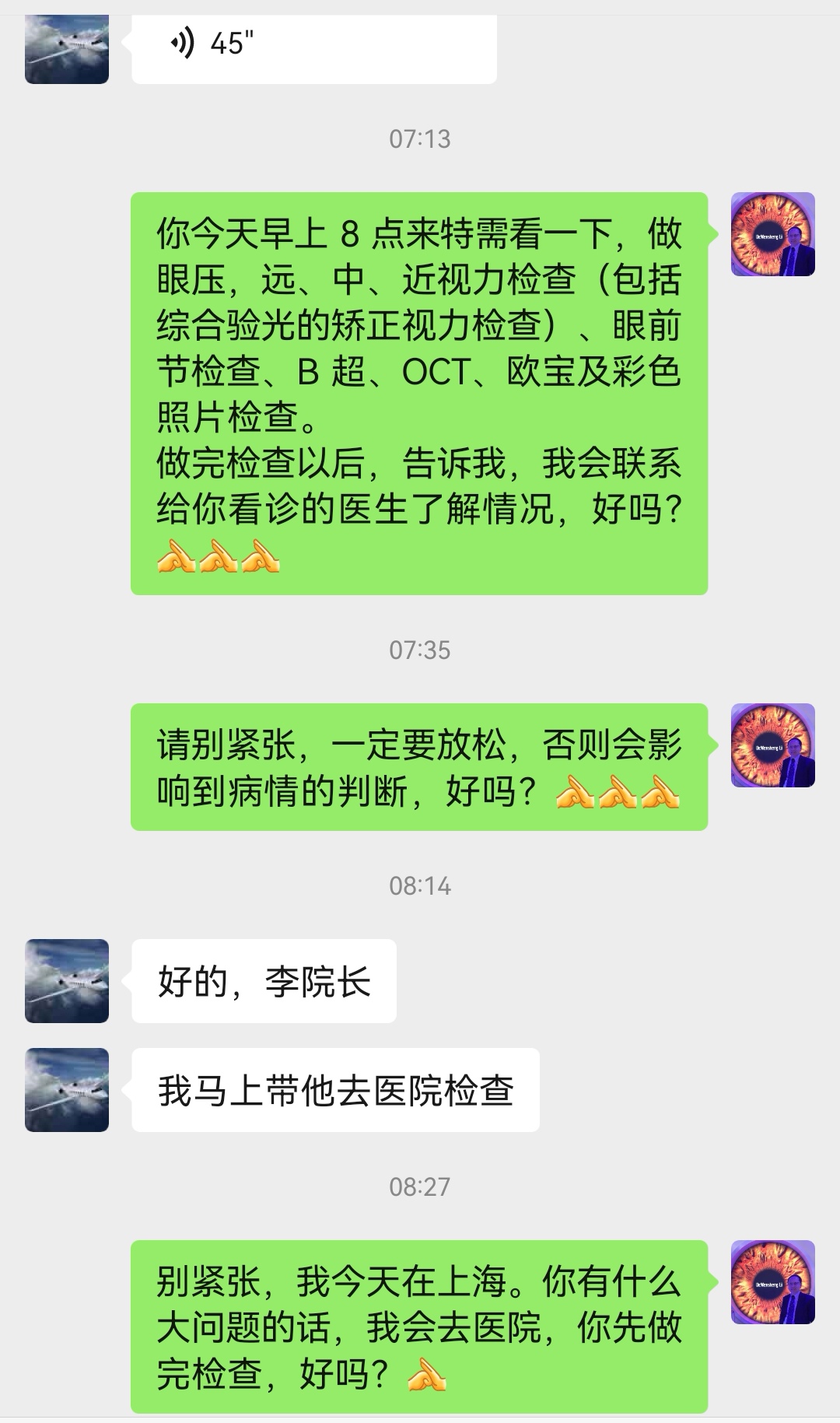Click the 08:14 timestamp label

pyautogui.click(x=420, y=884)
